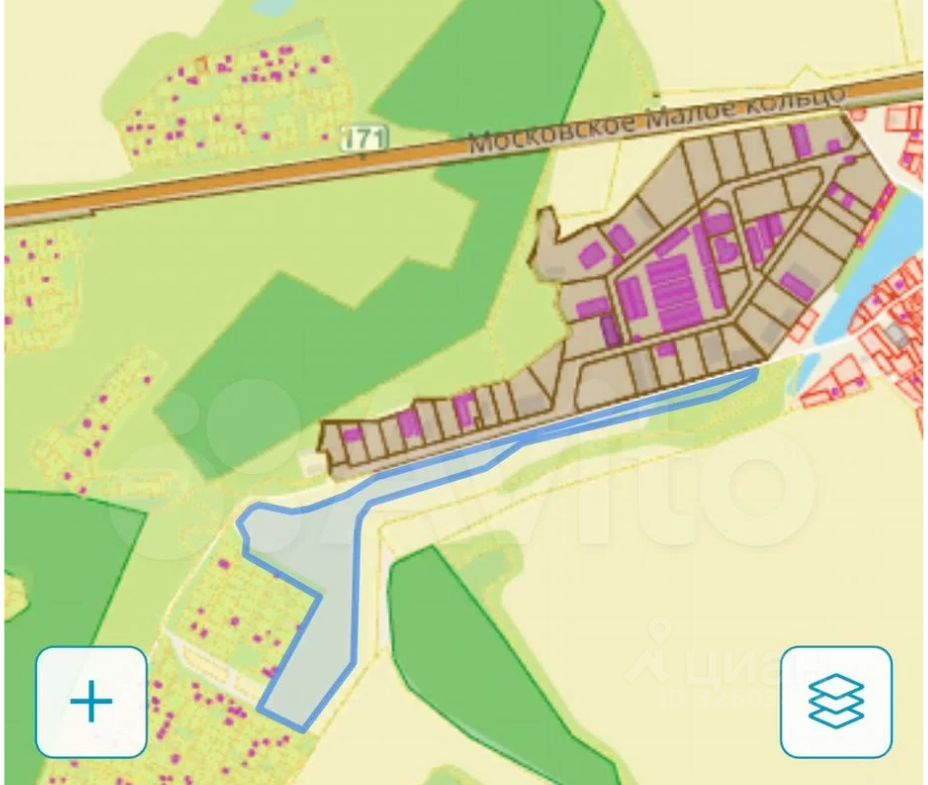Zoom in on the map
Screen dimensions: 928x785
click(x=91, y=702)
